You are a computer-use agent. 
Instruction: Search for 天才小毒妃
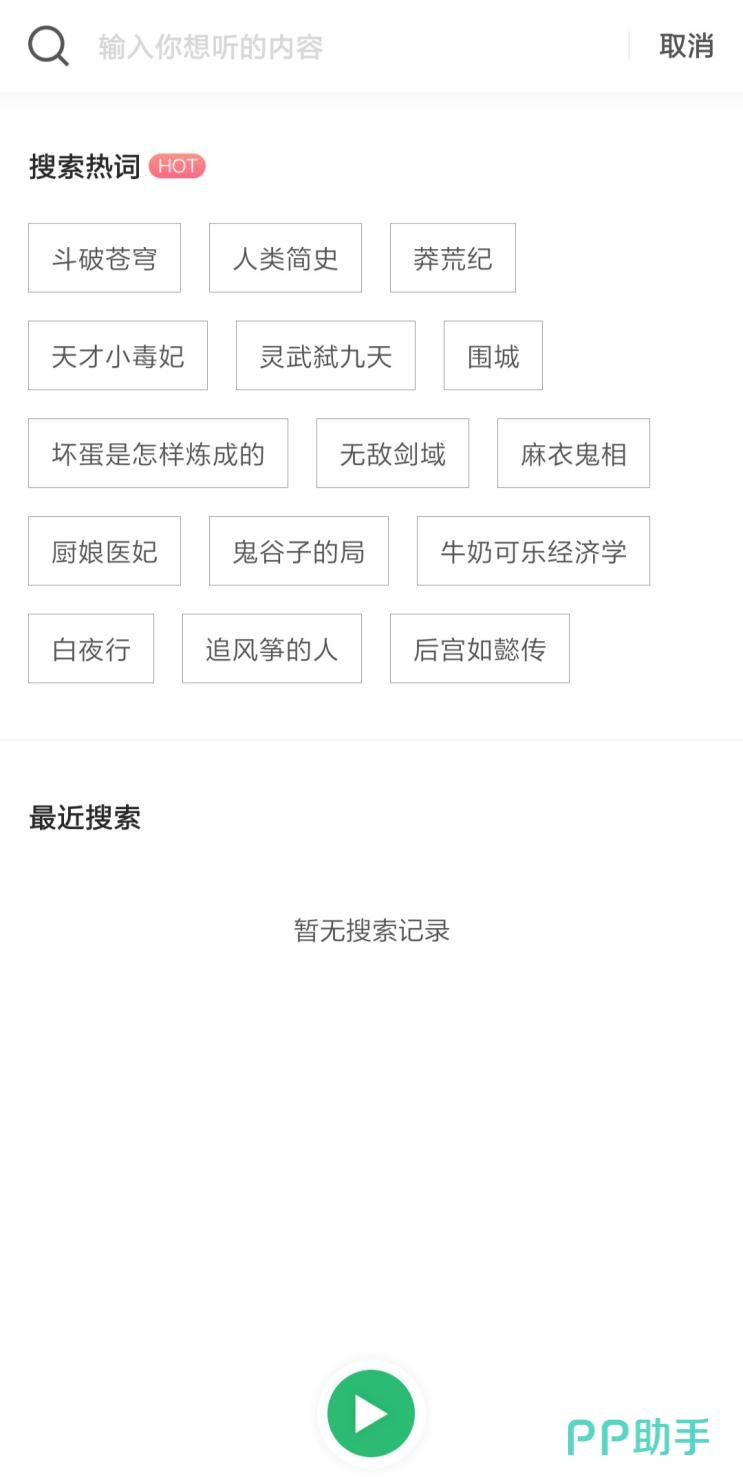118,356
